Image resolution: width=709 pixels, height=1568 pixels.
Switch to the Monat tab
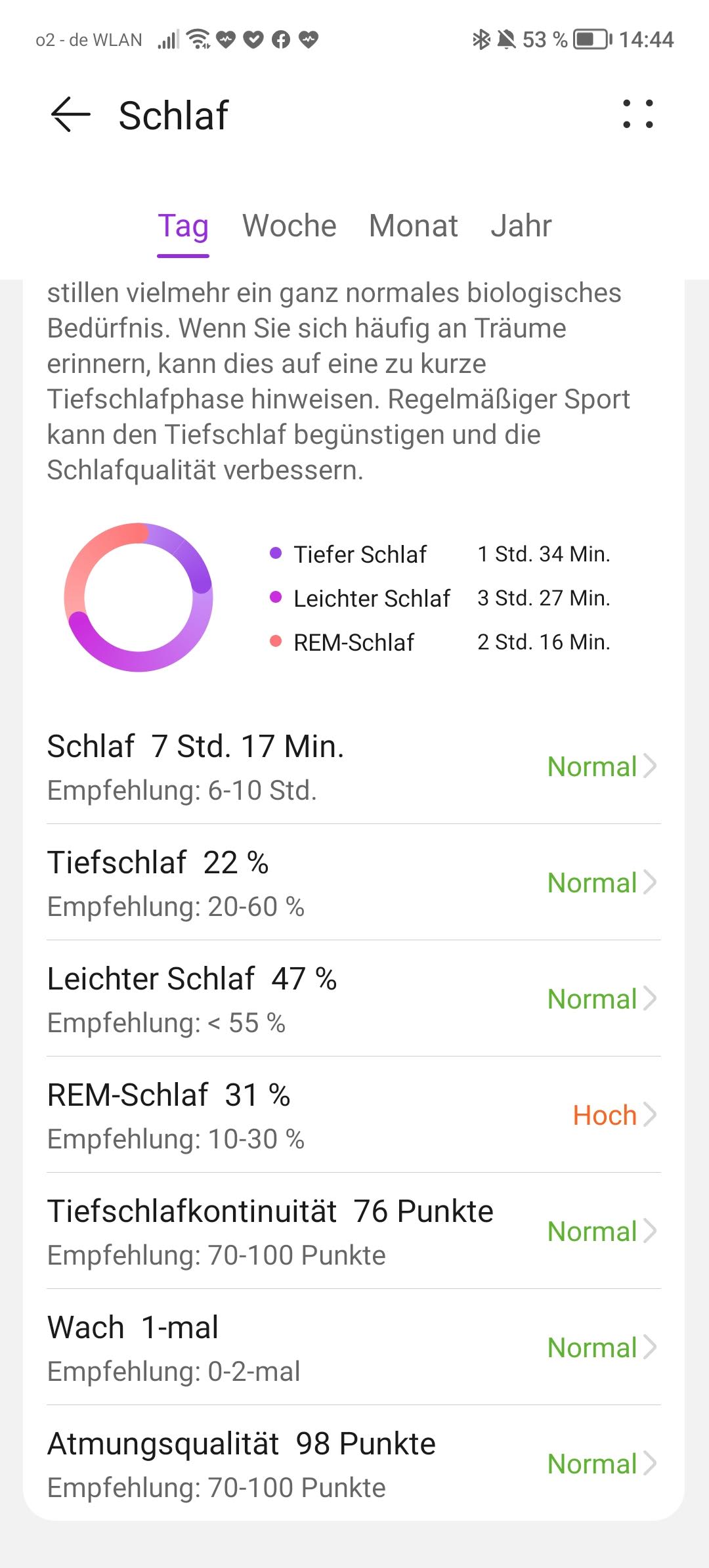click(413, 227)
